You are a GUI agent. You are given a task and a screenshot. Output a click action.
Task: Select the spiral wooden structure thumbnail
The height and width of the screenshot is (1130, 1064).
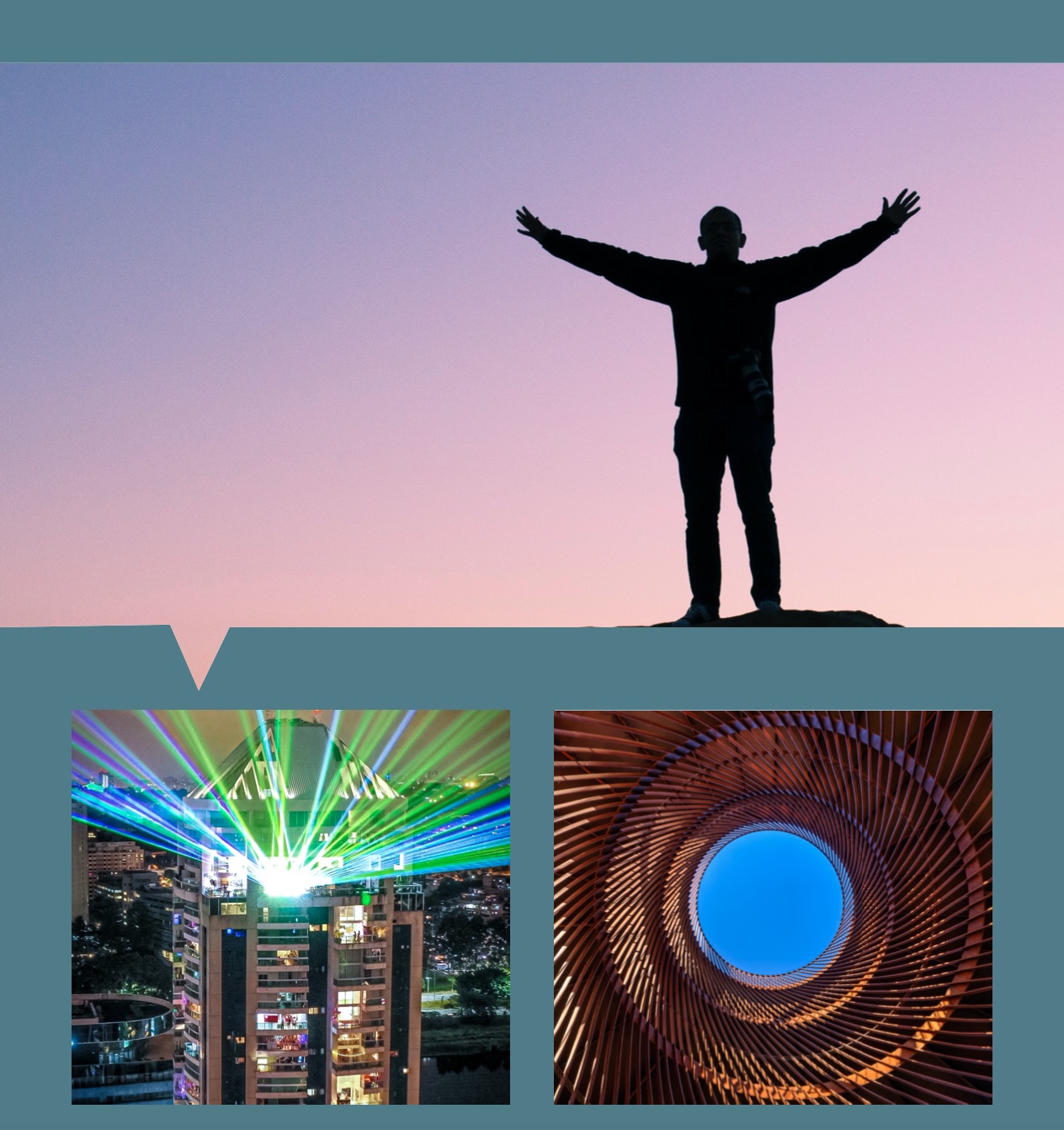[x=773, y=907]
